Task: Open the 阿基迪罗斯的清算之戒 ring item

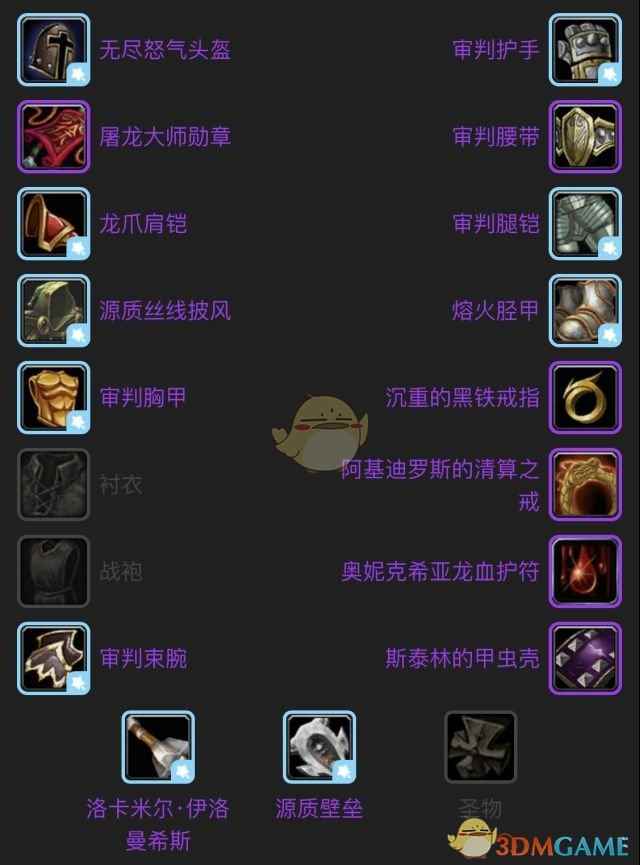Action: click(585, 485)
